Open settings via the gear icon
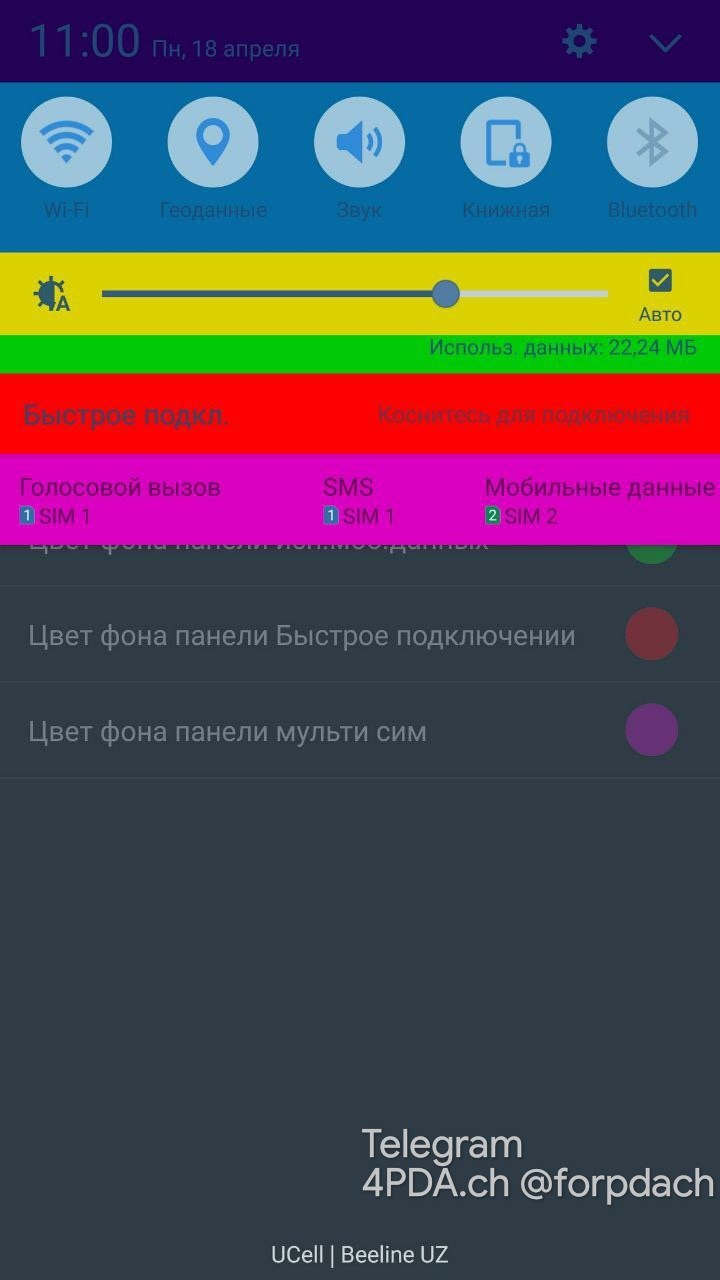Viewport: 720px width, 1280px height. [579, 42]
